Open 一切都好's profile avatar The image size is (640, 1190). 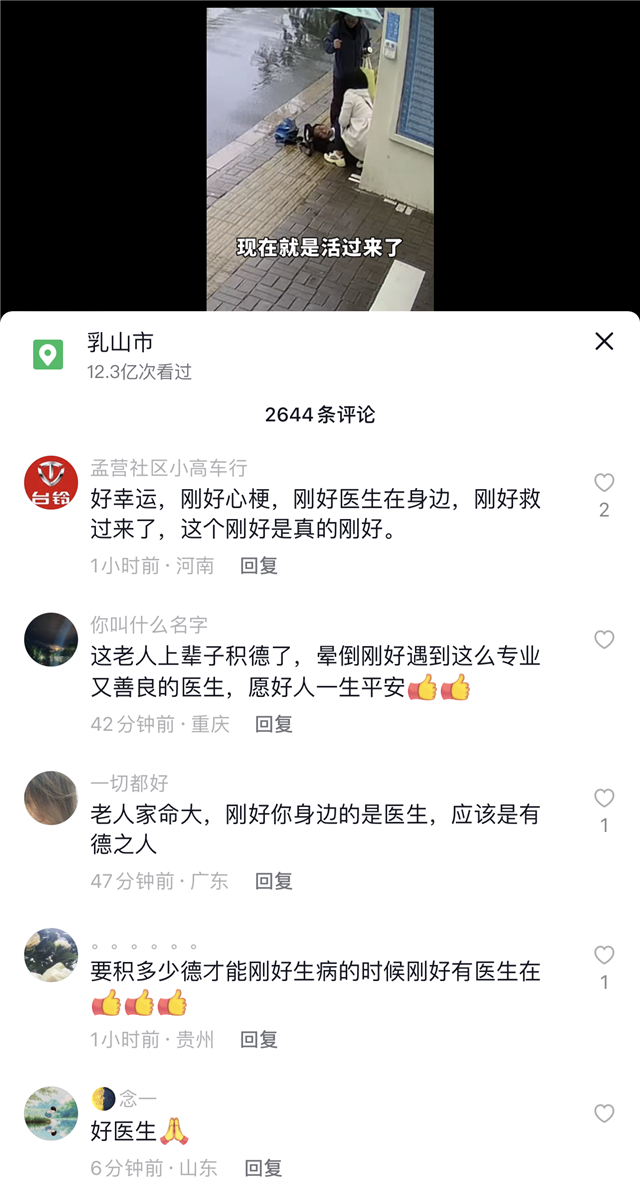click(51, 797)
